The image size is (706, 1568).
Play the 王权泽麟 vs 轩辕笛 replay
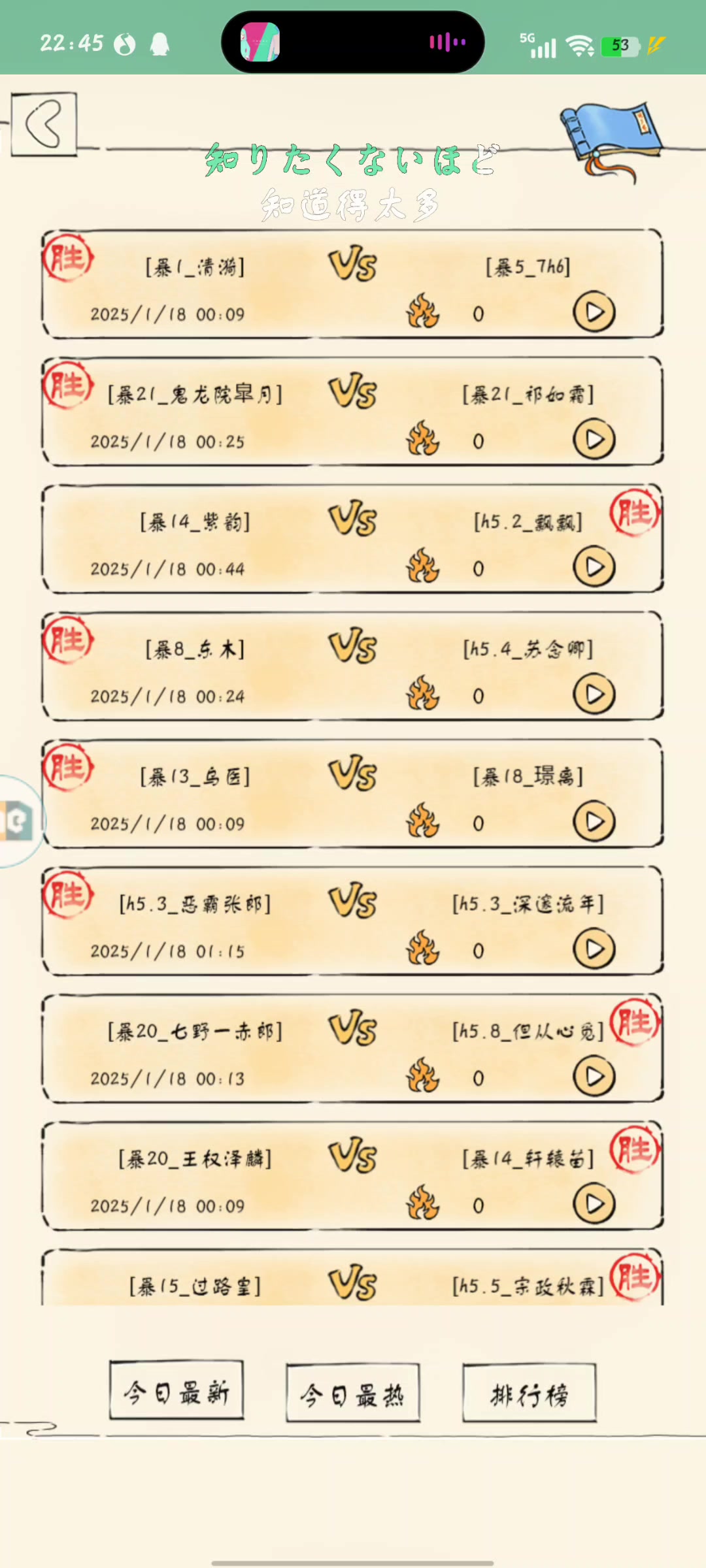594,1204
